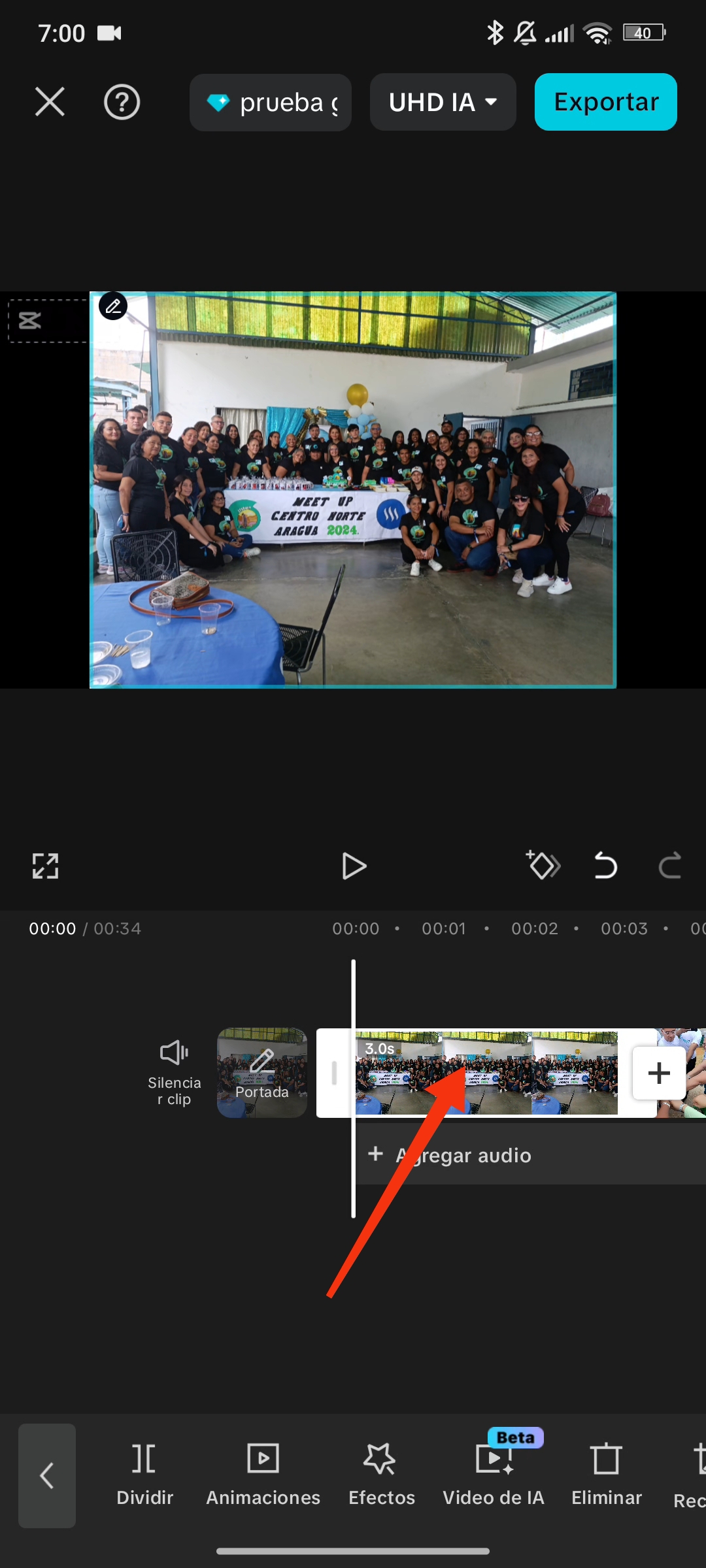Add a clip with the plus button

point(658,1073)
